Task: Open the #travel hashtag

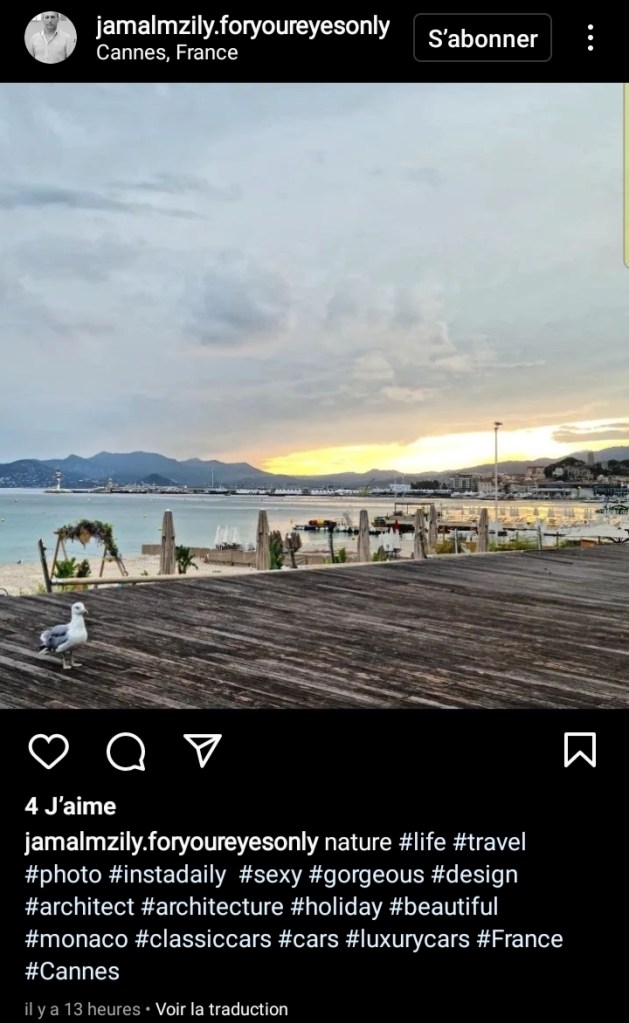Action: pos(490,842)
